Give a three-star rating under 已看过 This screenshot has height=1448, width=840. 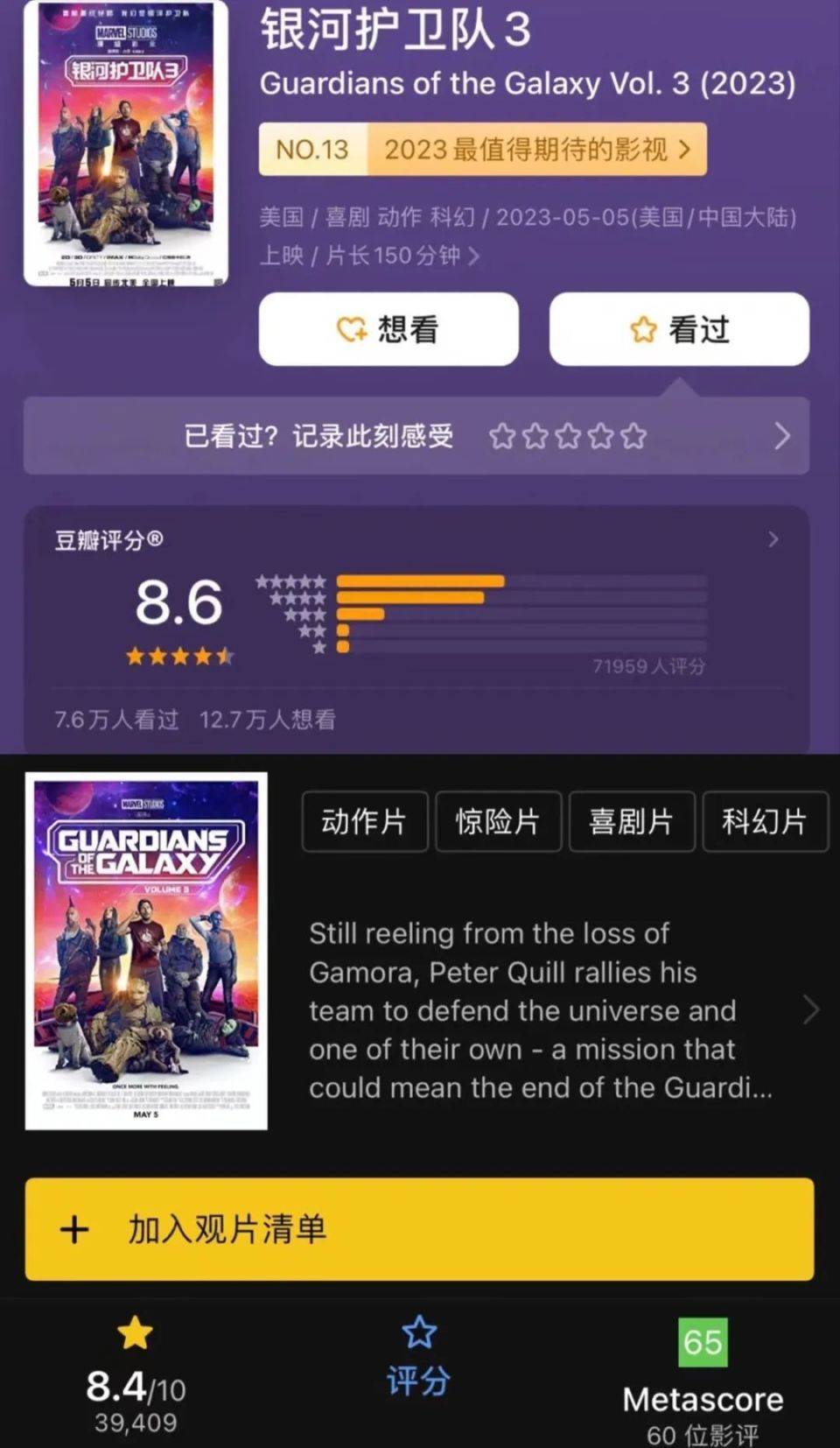pyautogui.click(x=568, y=435)
